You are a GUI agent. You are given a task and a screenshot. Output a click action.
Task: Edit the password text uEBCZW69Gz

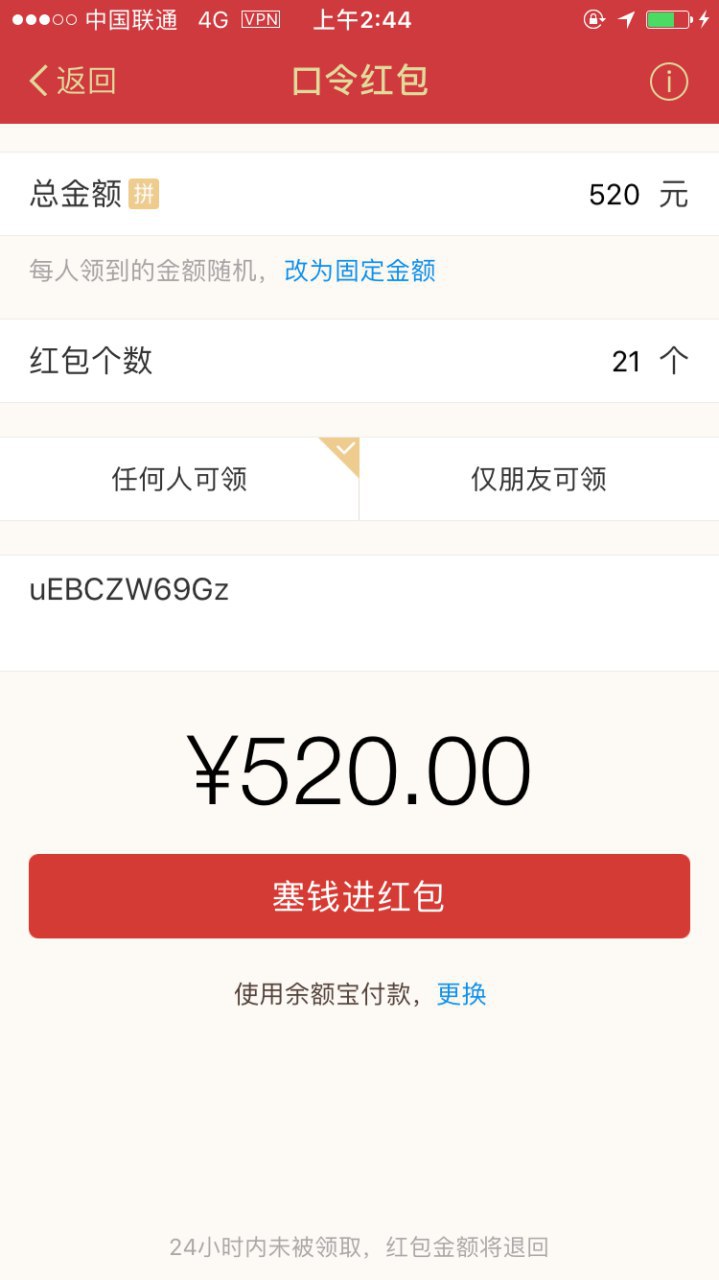pyautogui.click(x=130, y=590)
